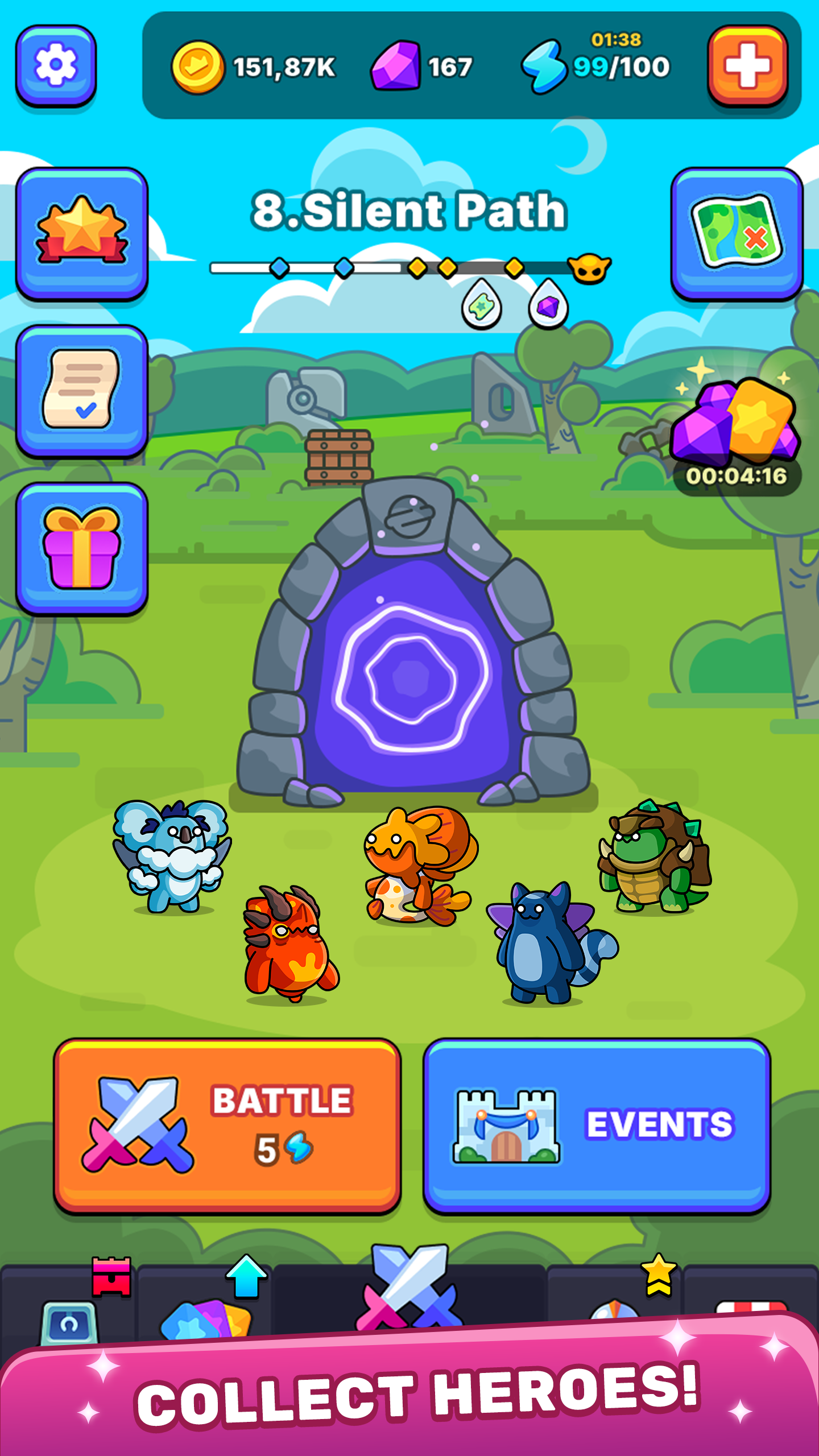Open the settings gear
The height and width of the screenshot is (1456, 819).
coord(56,65)
